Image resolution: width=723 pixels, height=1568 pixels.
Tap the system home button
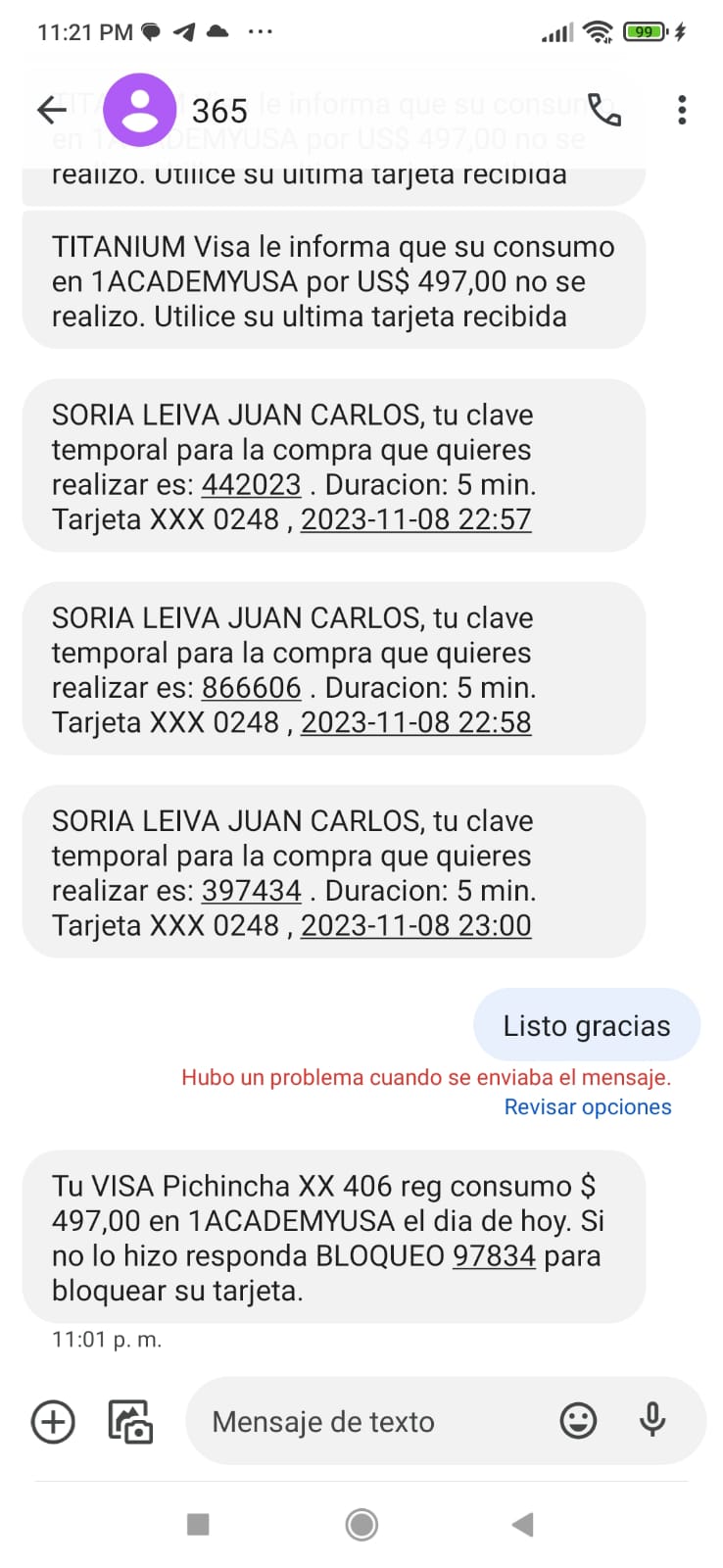[x=361, y=1524]
